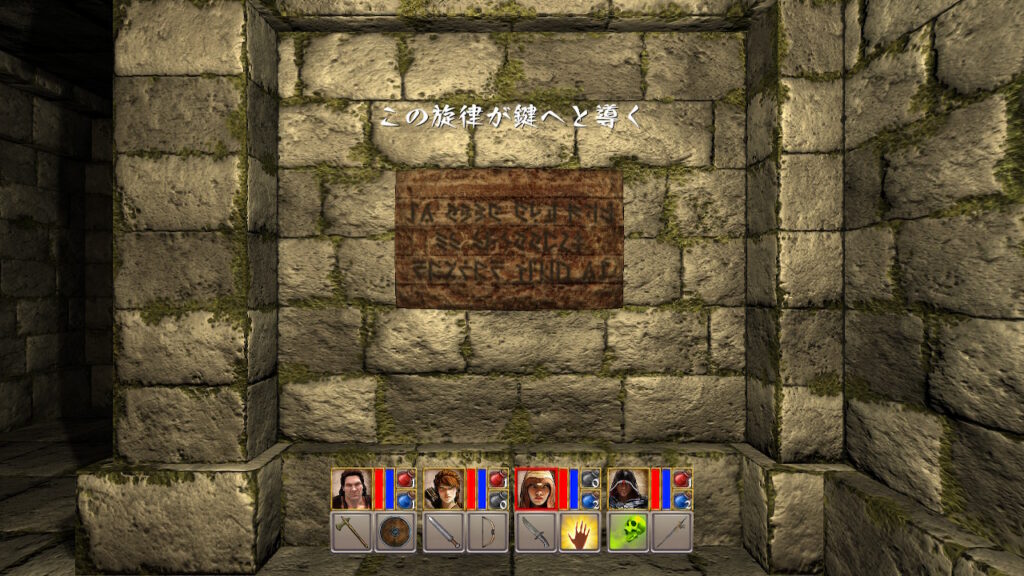Fire the archer's bow
The image size is (1024, 576).
point(486,532)
